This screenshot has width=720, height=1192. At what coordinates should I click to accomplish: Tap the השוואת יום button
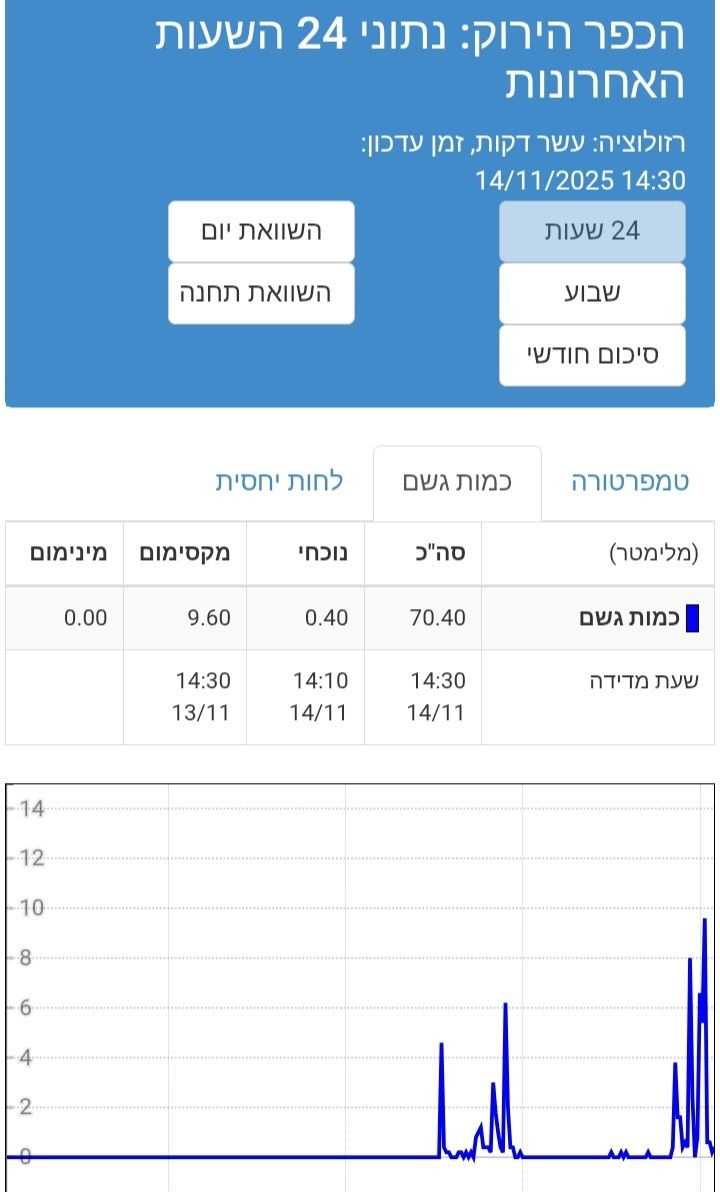(x=261, y=231)
